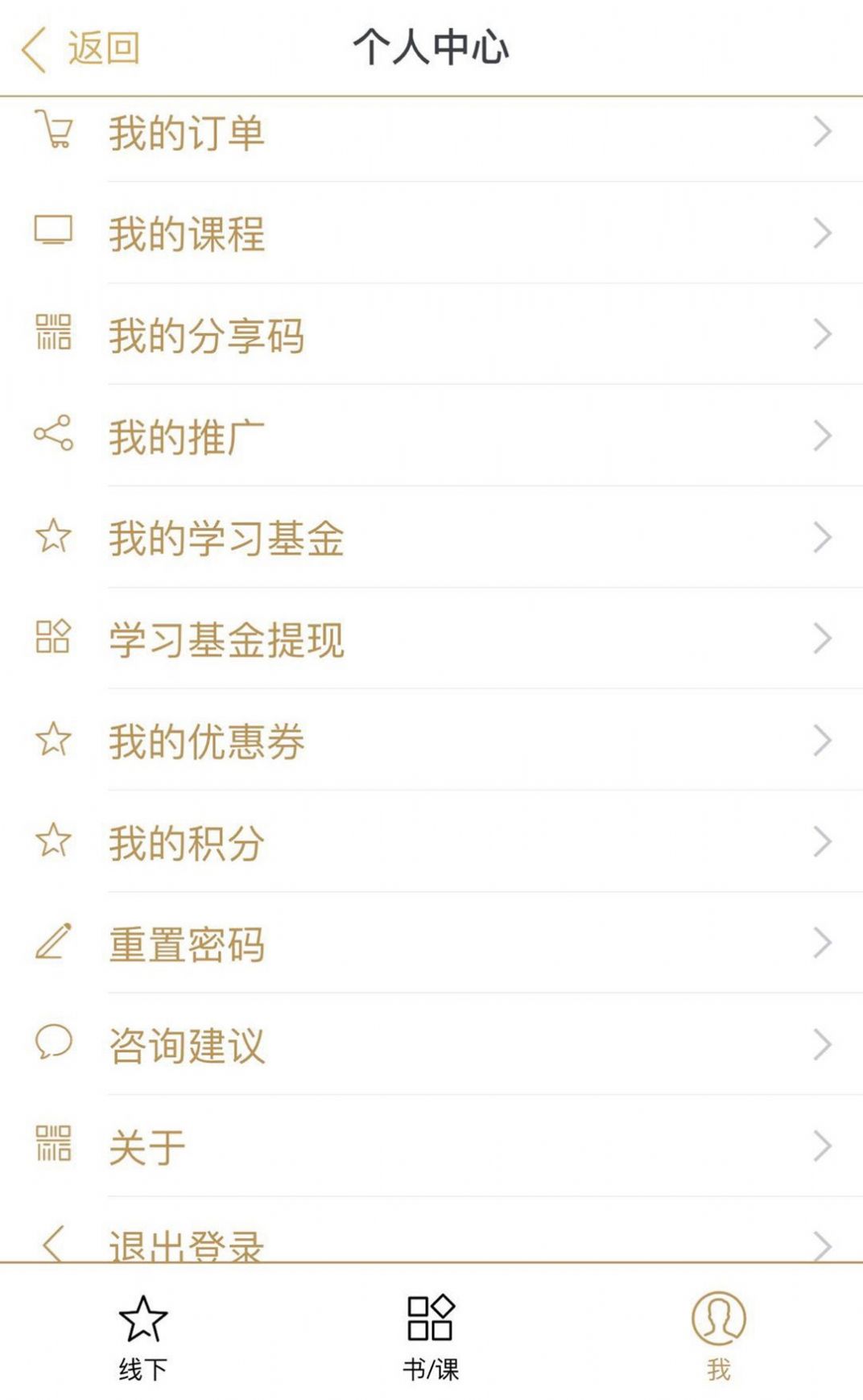View 我的分享码
The width and height of the screenshot is (863, 1400).
(431, 334)
